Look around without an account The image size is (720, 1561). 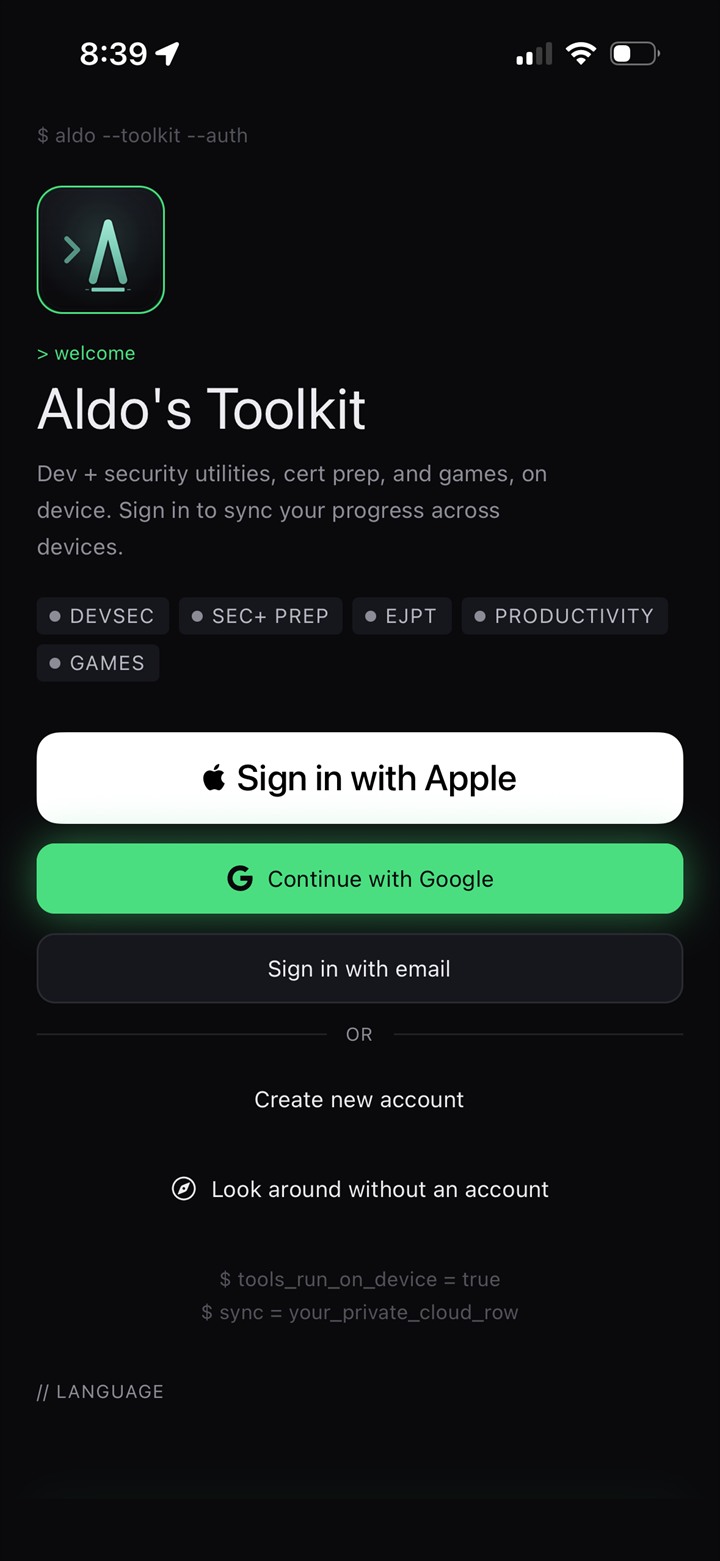pyautogui.click(x=360, y=1189)
